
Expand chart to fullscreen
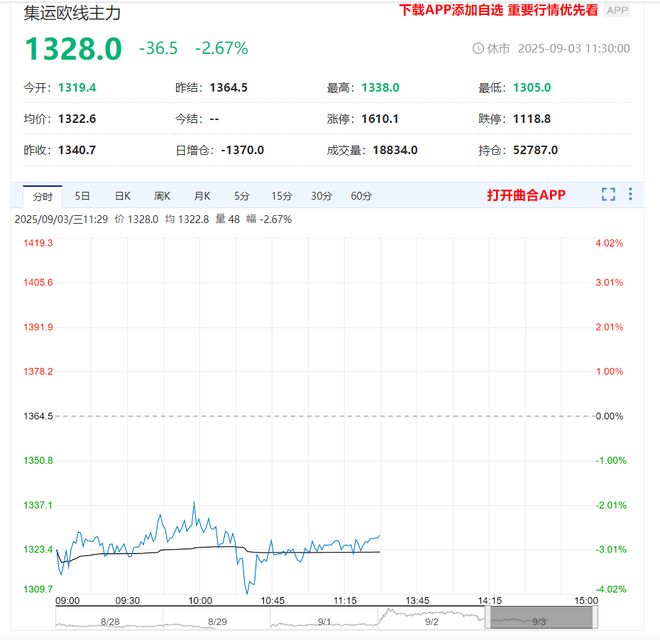point(608,195)
